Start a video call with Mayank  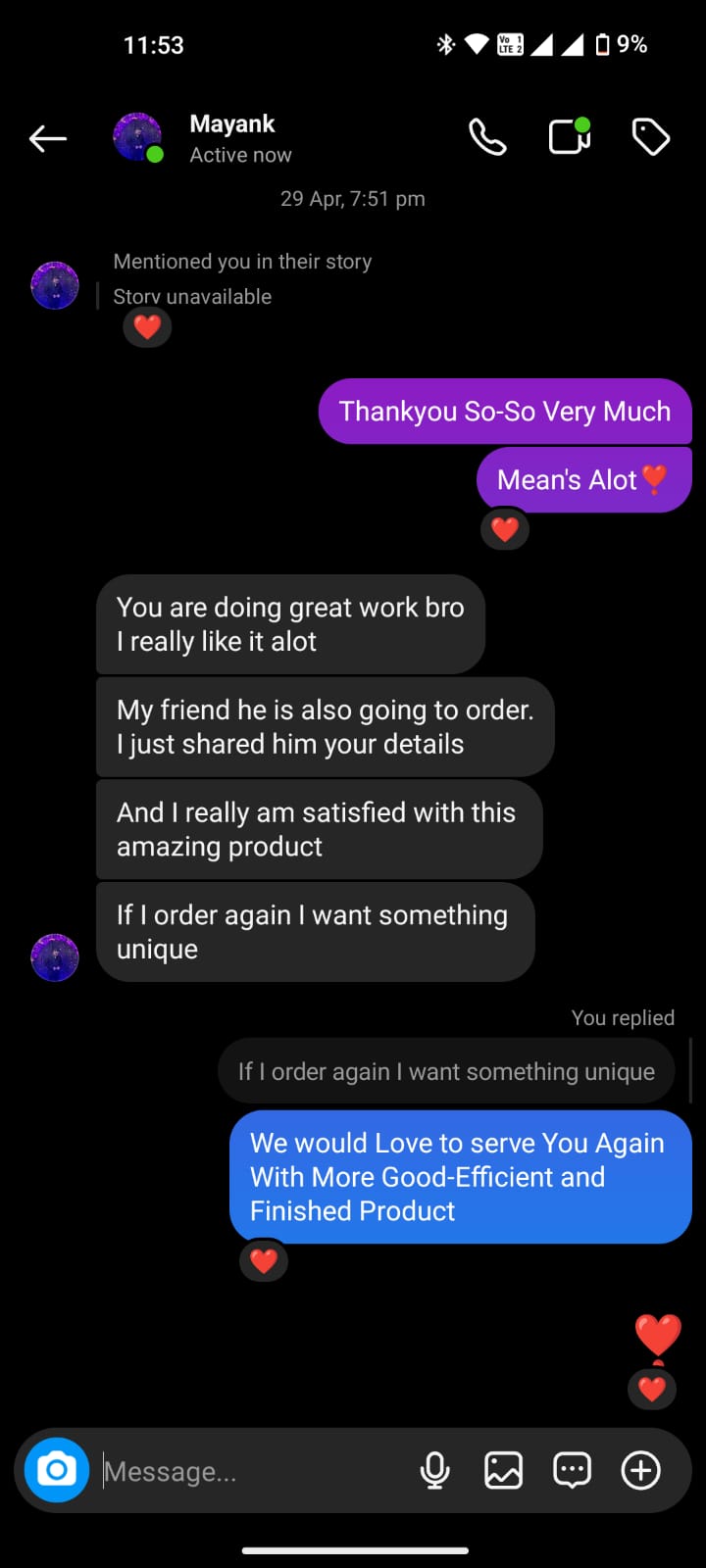point(570,137)
